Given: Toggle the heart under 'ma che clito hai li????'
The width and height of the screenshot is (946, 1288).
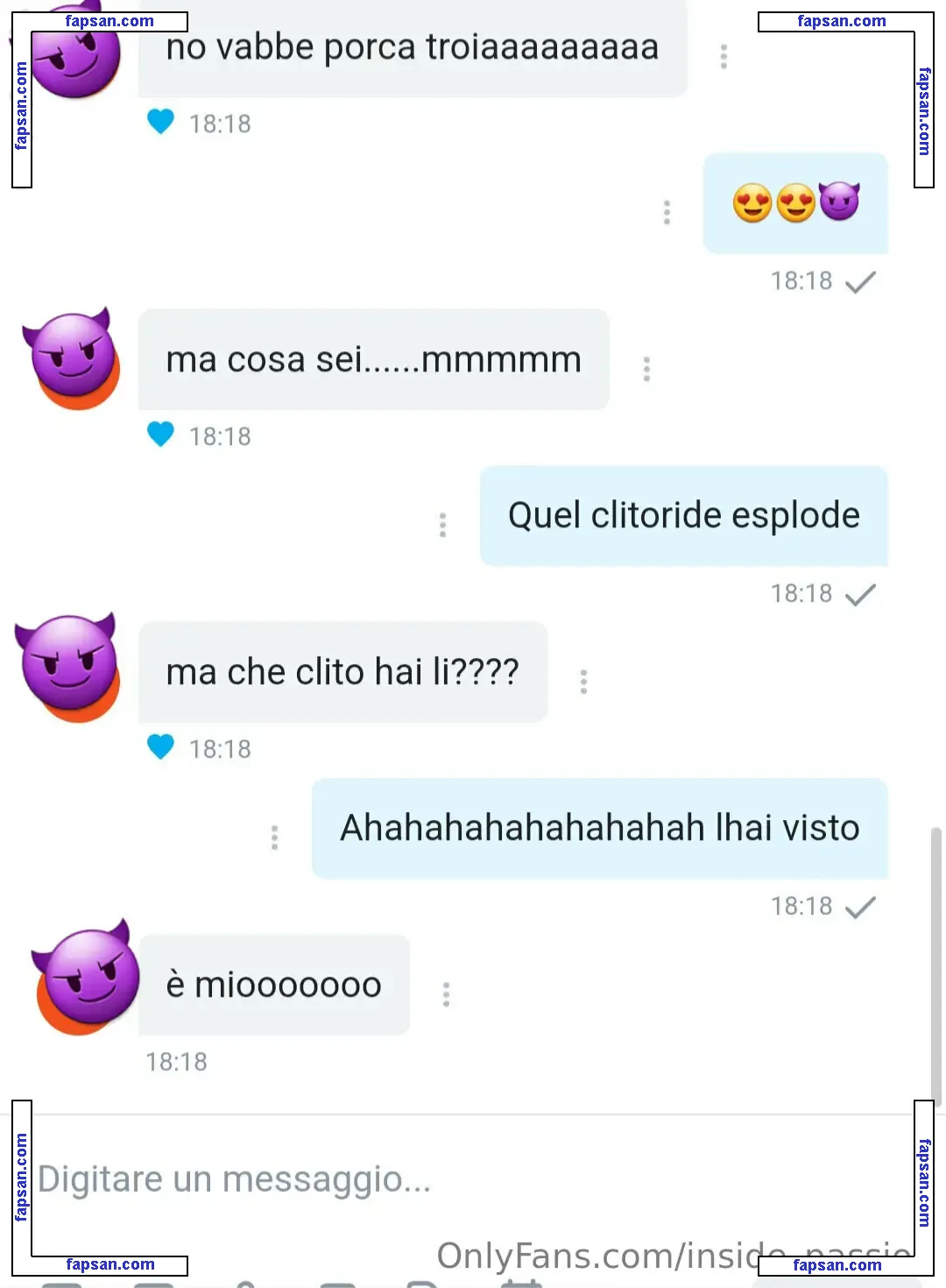Looking at the screenshot, I should tap(160, 747).
